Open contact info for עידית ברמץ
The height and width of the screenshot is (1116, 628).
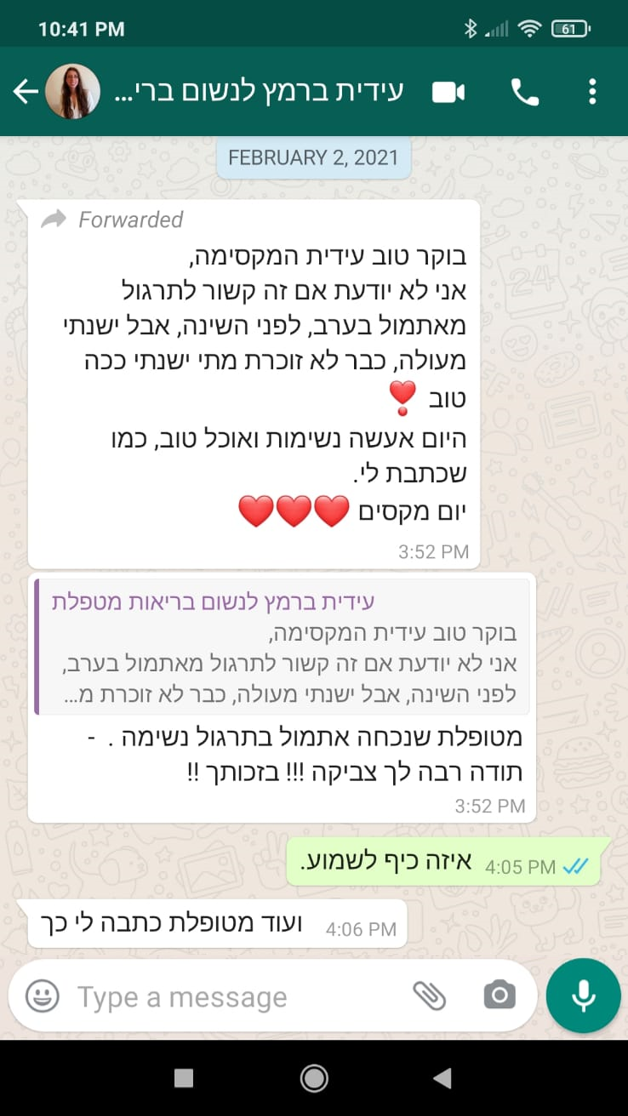(x=265, y=92)
